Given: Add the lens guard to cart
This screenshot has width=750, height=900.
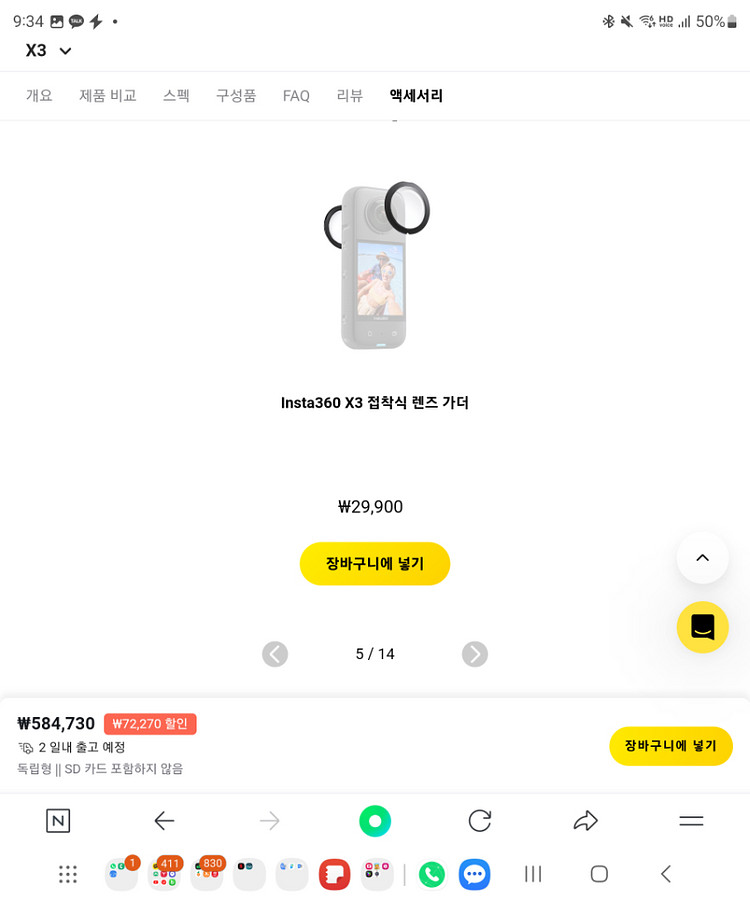Looking at the screenshot, I should (x=375, y=564).
